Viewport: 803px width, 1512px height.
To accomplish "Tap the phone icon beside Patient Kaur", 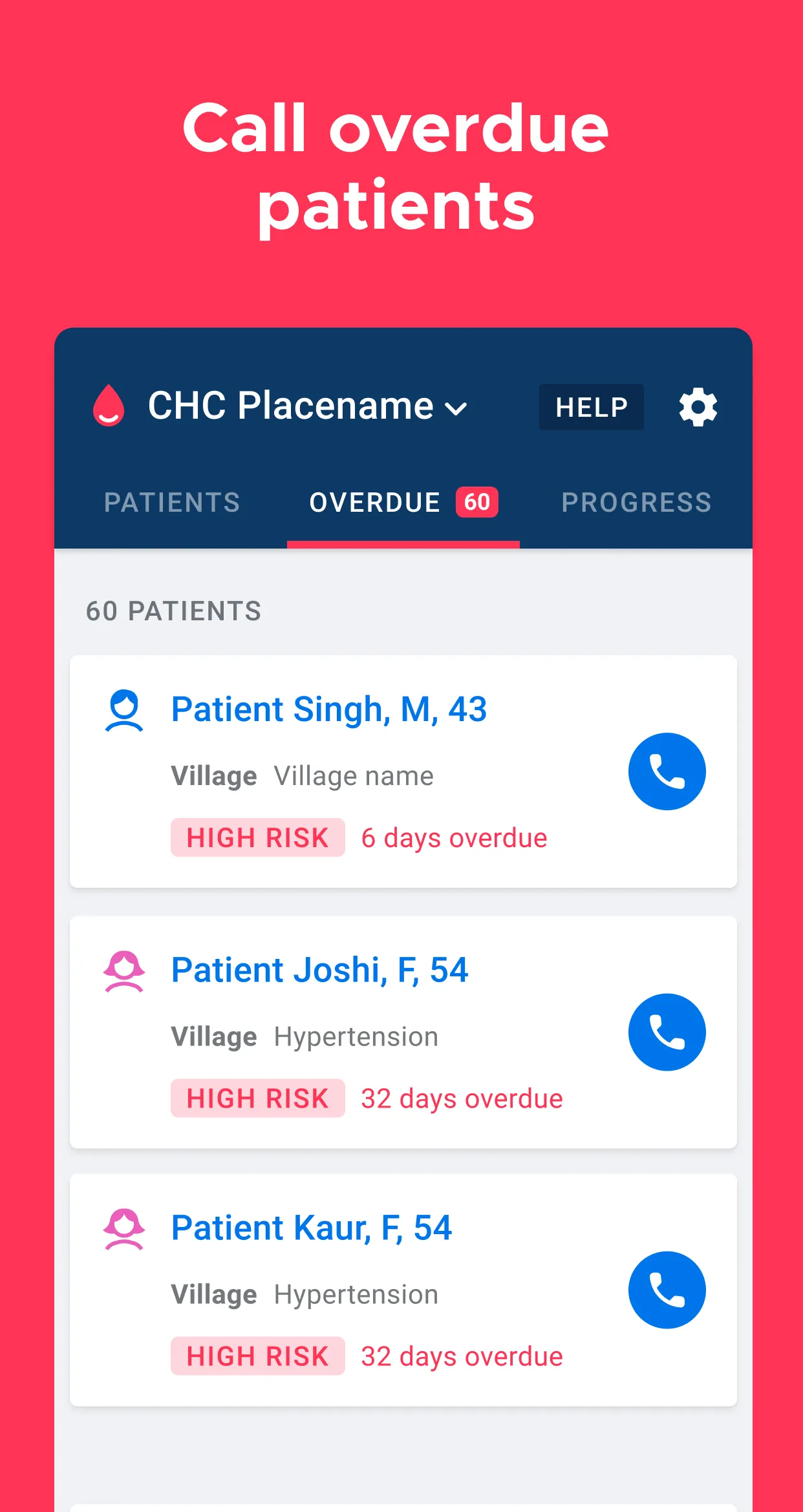I will pos(667,1289).
